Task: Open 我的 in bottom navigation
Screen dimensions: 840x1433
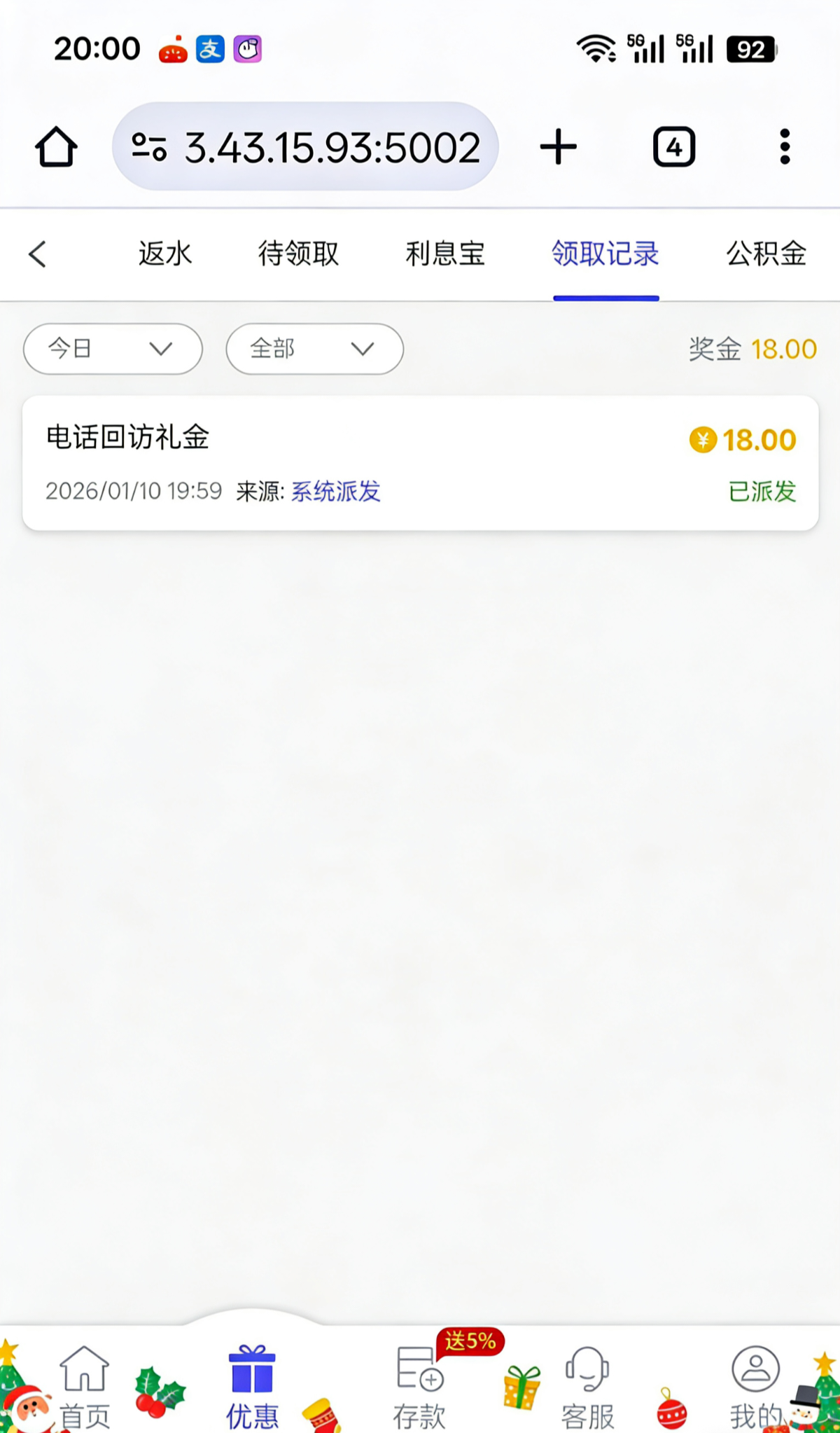Action: coord(755,1380)
